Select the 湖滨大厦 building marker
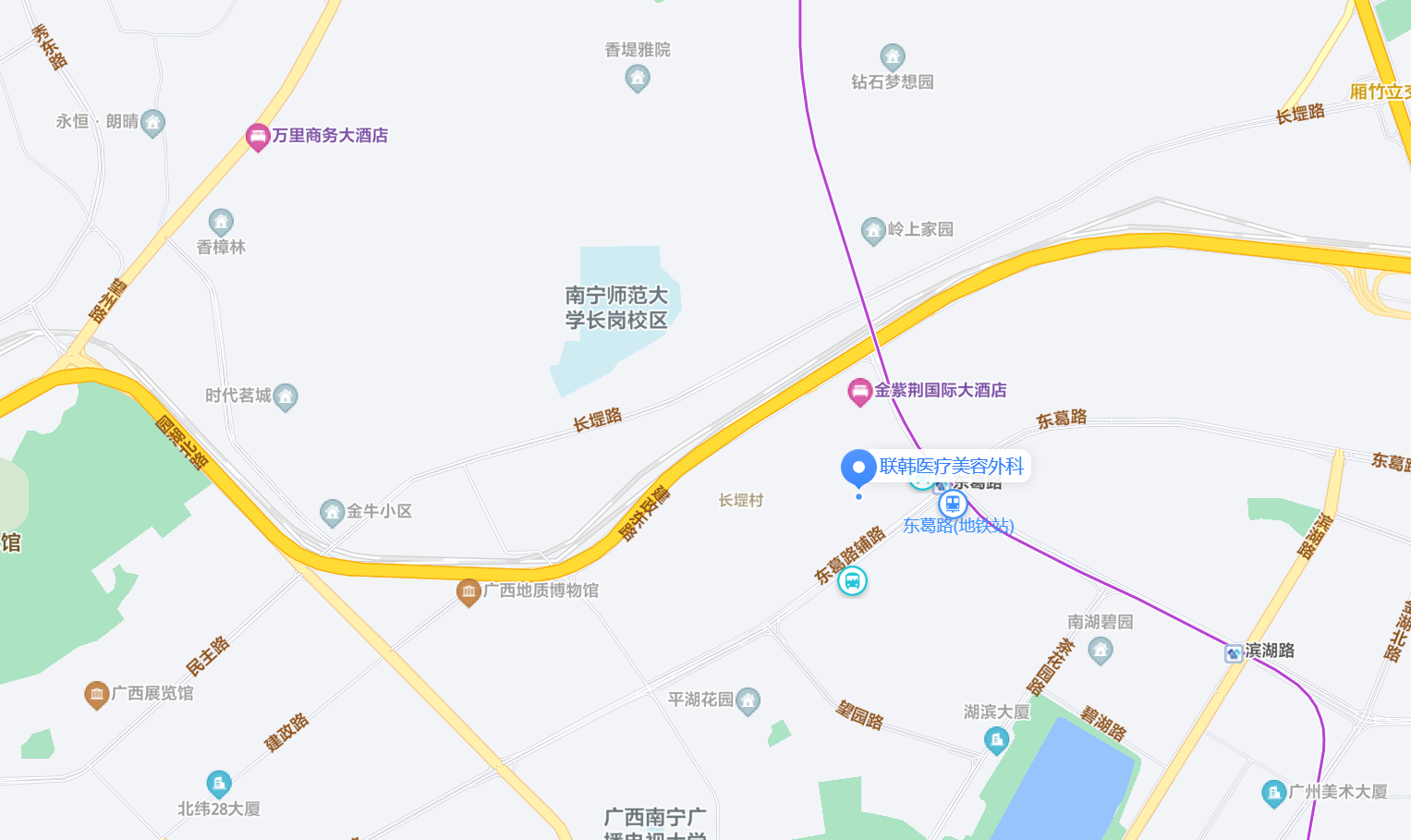This screenshot has height=840, width=1411. [x=996, y=739]
